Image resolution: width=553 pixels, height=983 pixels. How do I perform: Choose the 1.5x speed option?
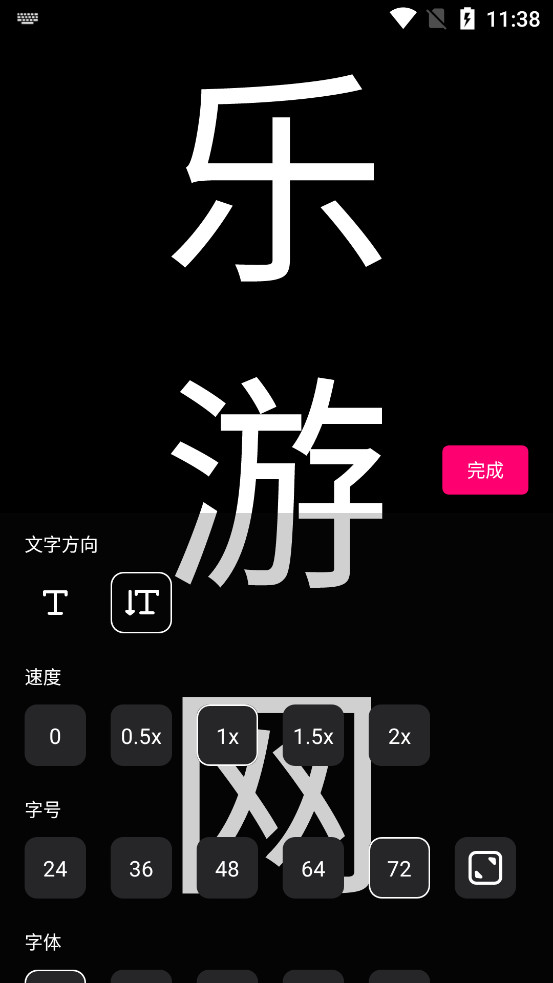click(x=313, y=735)
